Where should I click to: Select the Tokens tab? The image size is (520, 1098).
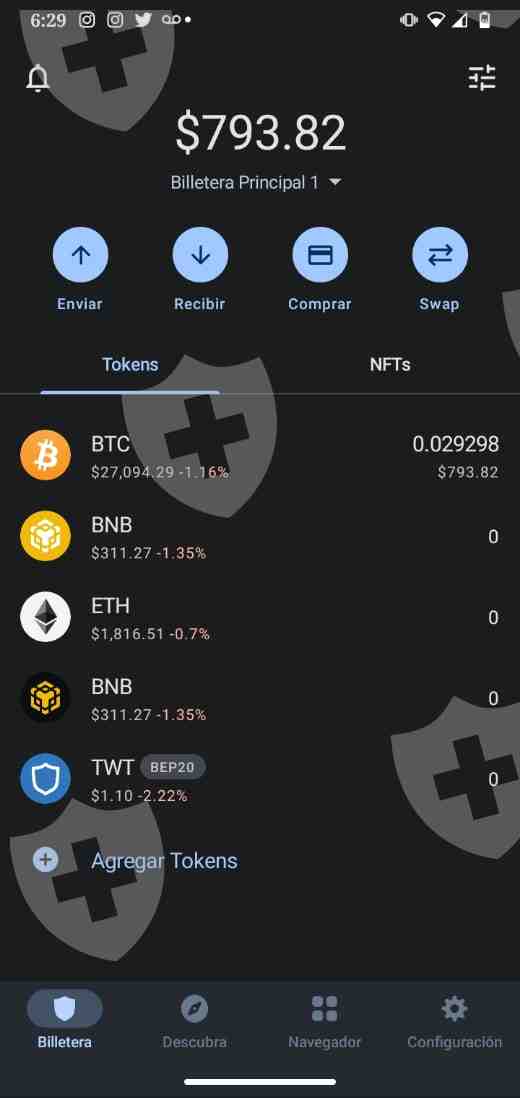click(130, 365)
